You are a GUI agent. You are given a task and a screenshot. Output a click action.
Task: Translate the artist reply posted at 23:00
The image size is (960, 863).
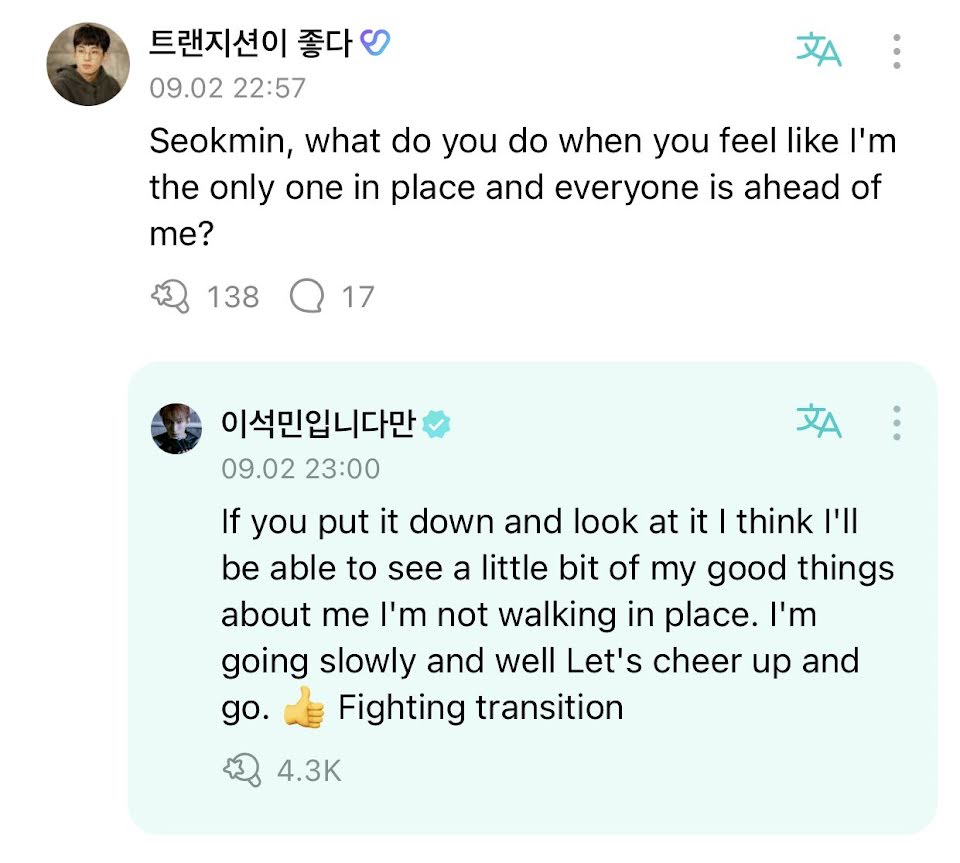(x=819, y=421)
